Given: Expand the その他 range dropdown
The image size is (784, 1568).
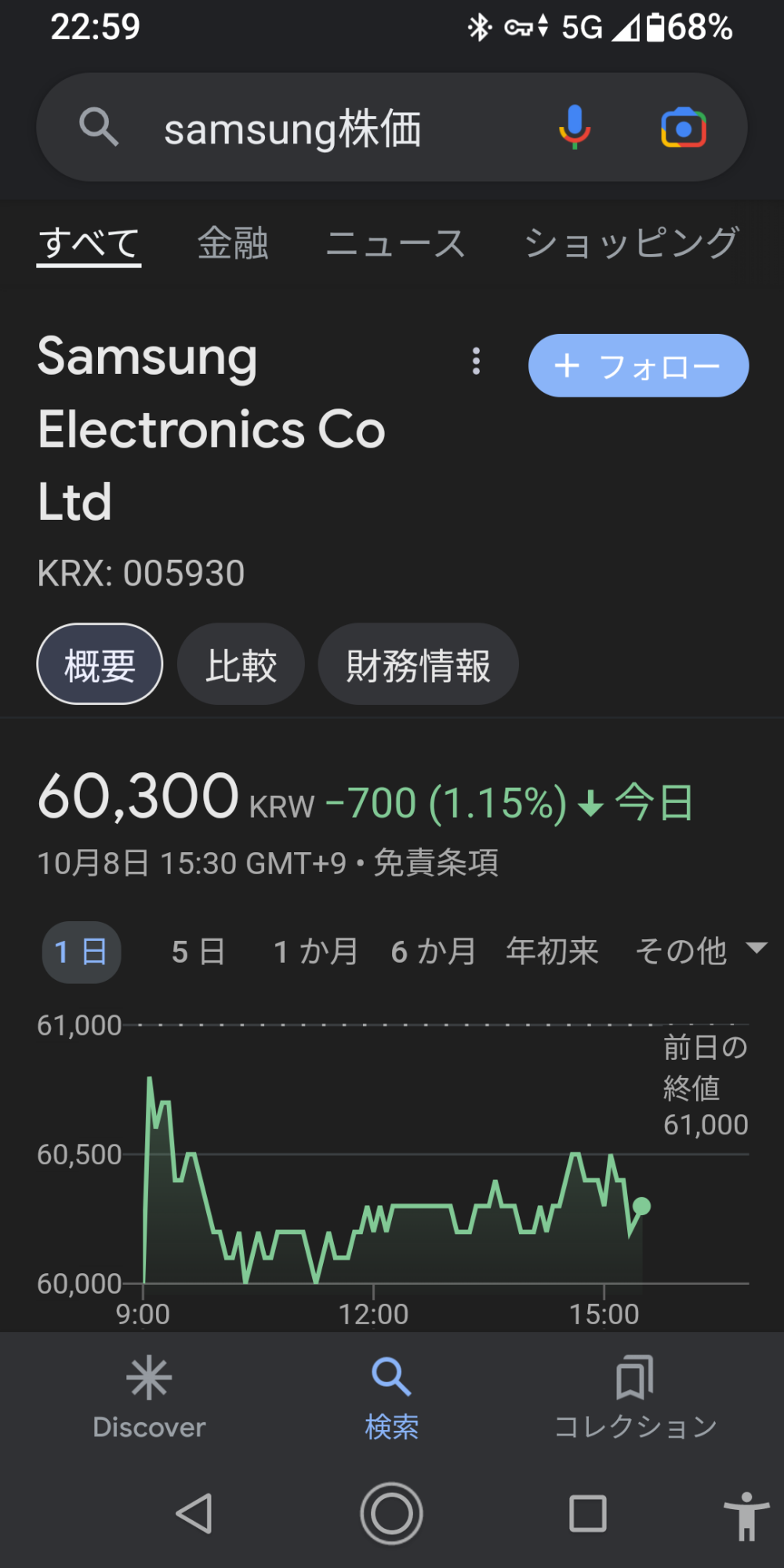Looking at the screenshot, I should [700, 952].
